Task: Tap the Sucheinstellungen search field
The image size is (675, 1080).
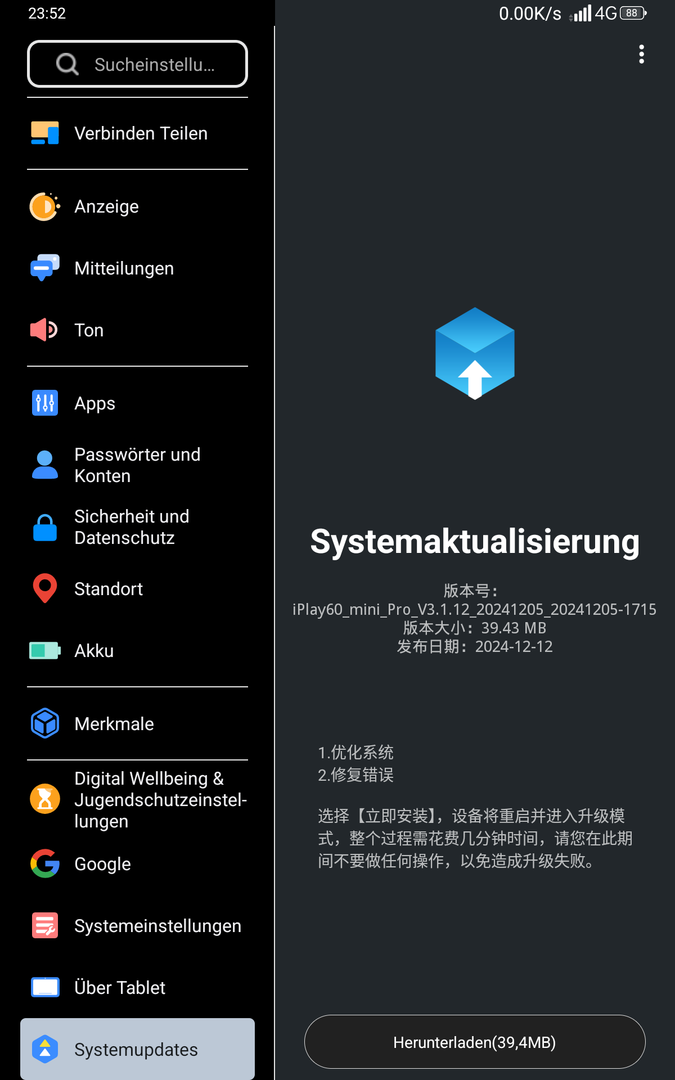Action: (137, 64)
